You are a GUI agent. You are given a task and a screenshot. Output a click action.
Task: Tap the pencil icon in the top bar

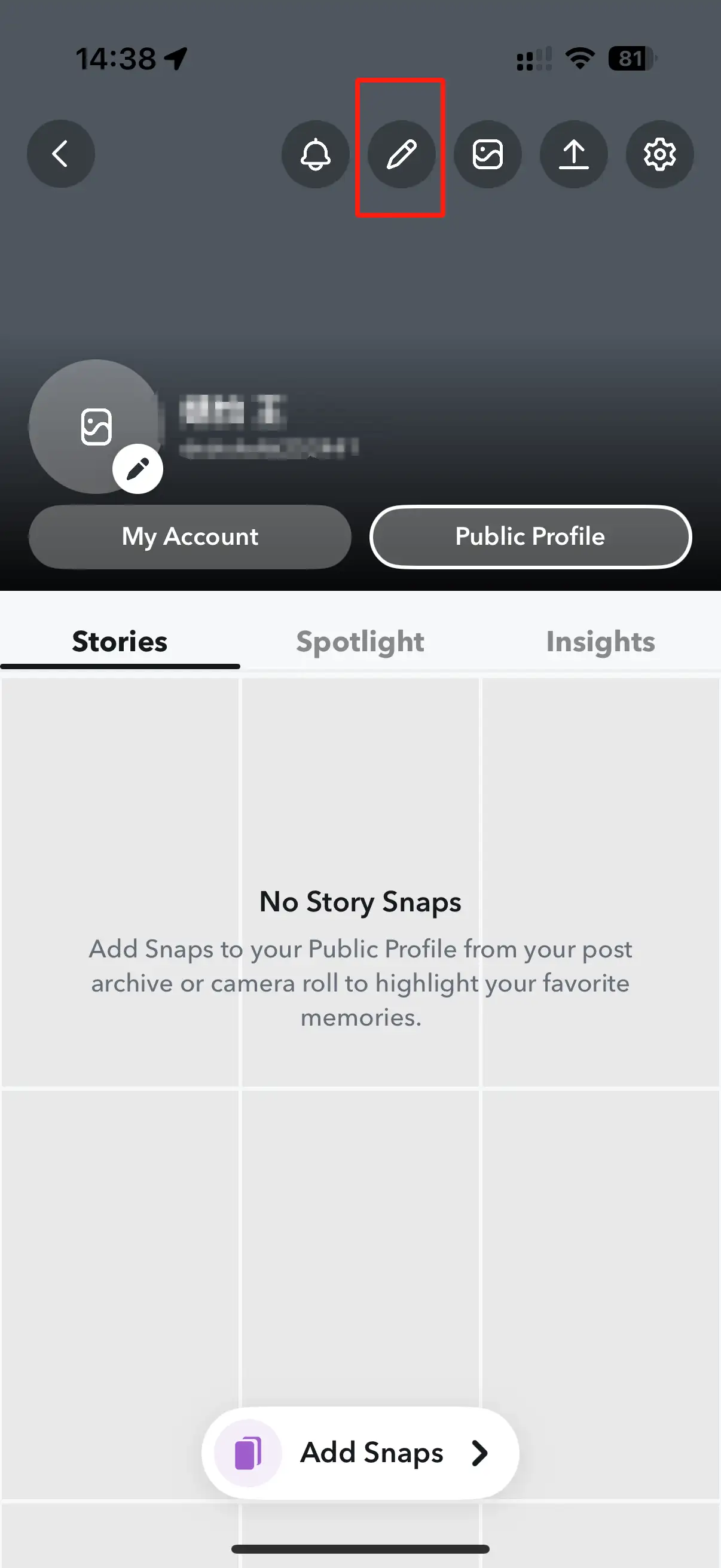(402, 154)
